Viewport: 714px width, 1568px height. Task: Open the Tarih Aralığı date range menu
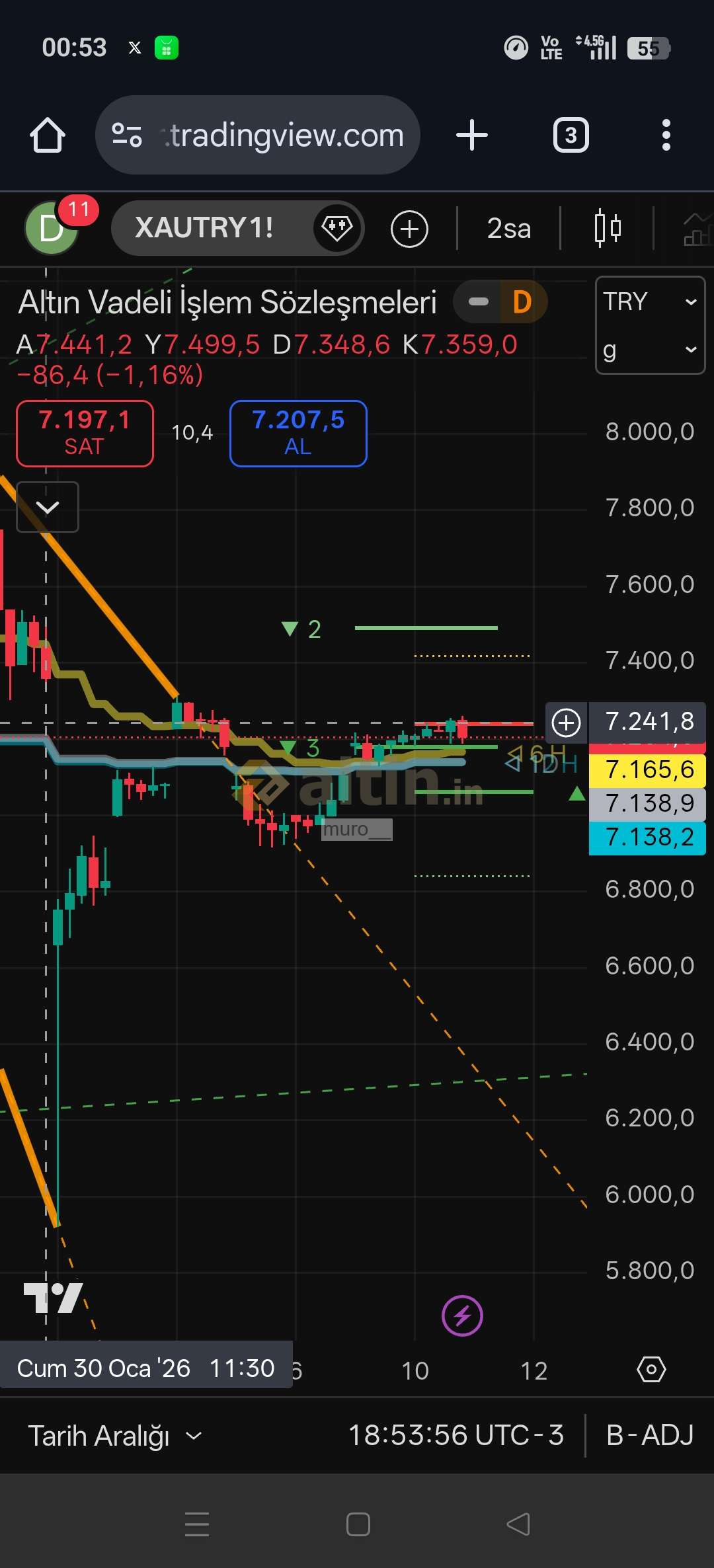pyautogui.click(x=114, y=1436)
